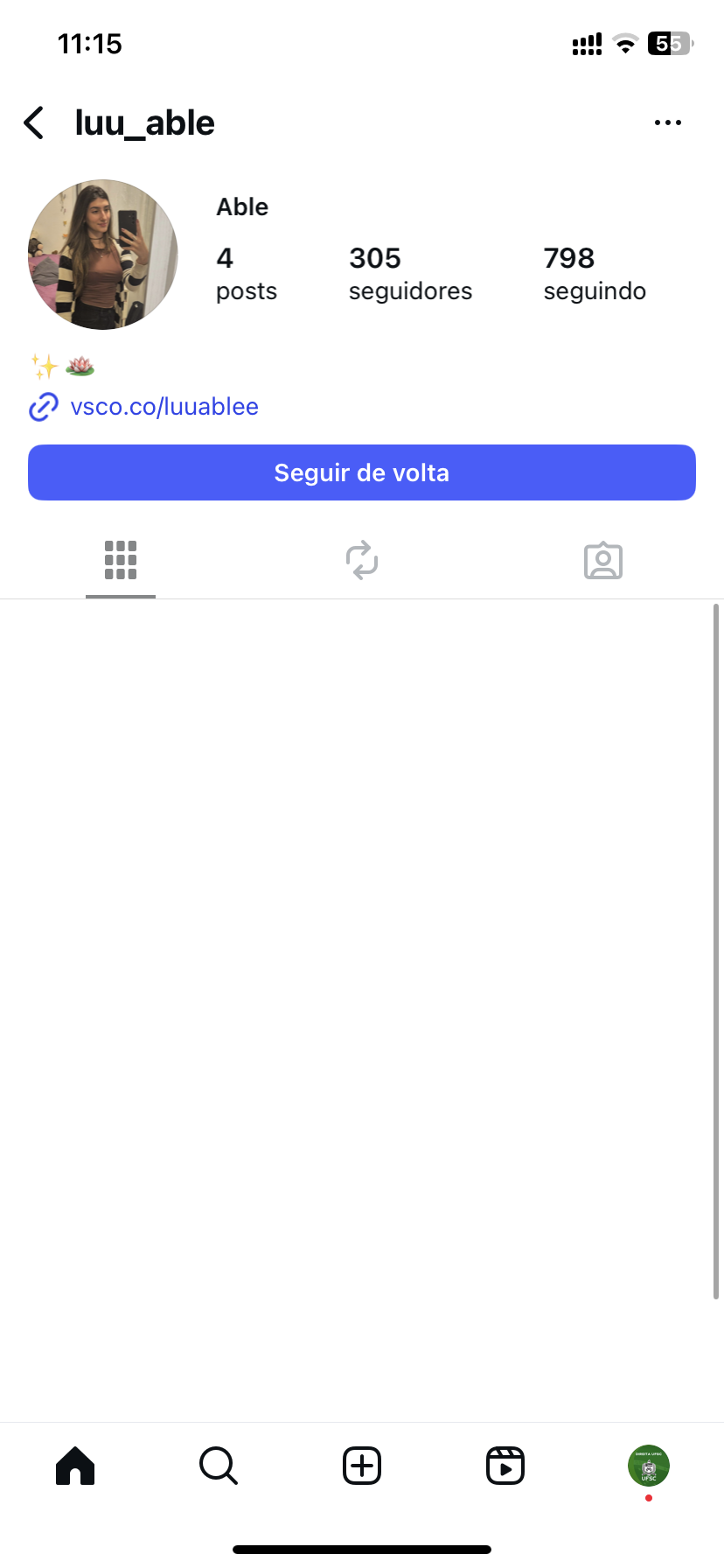Open the three-dot options menu

[x=668, y=122]
